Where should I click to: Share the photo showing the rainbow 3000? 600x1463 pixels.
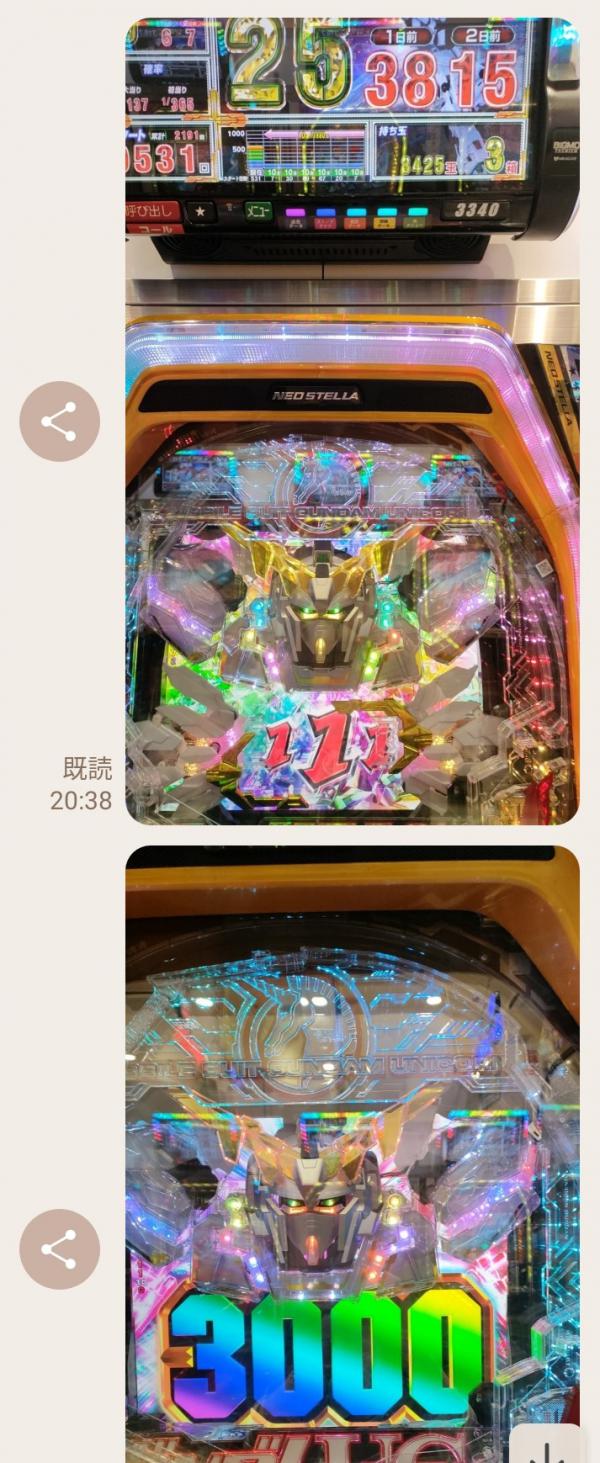60,1249
